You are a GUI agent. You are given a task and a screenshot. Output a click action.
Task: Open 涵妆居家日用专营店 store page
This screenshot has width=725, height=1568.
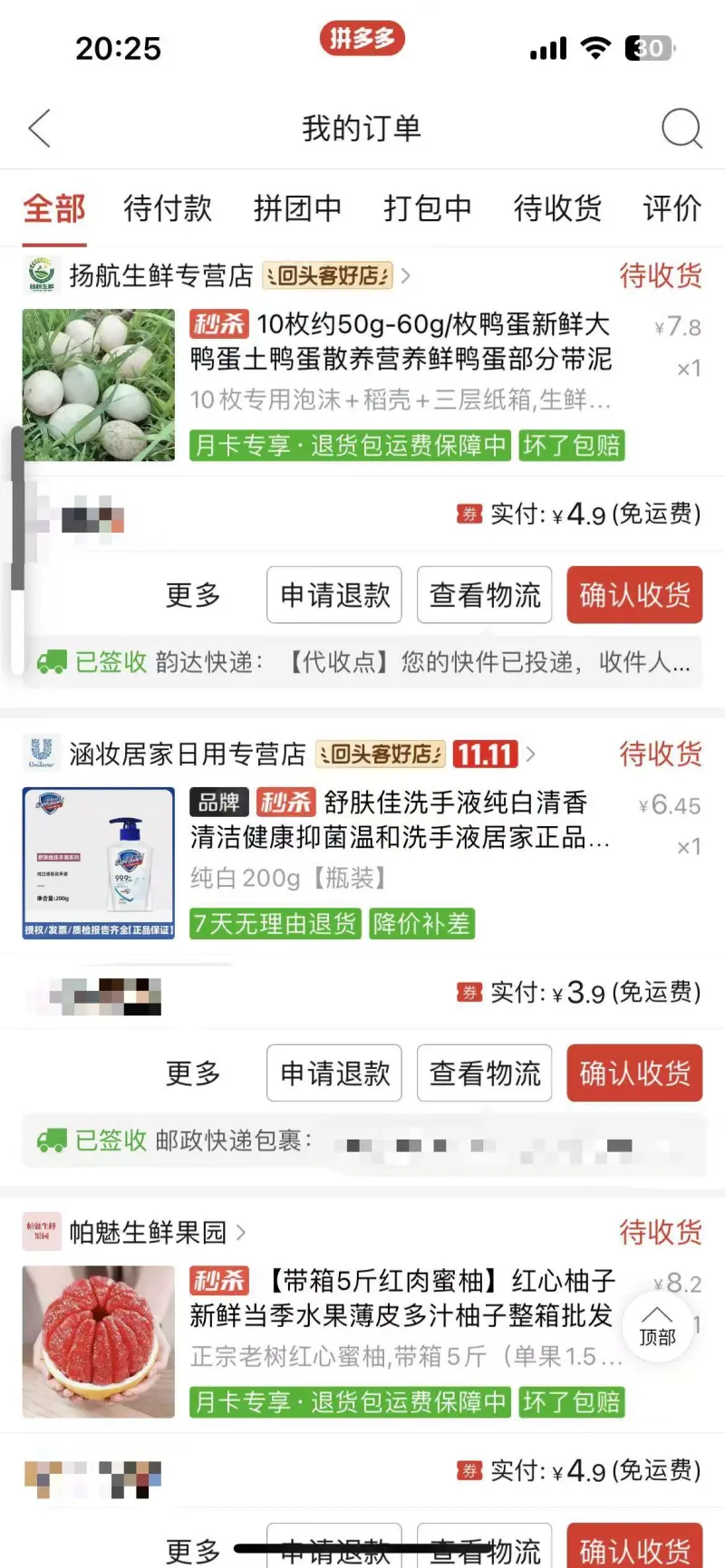click(x=187, y=754)
